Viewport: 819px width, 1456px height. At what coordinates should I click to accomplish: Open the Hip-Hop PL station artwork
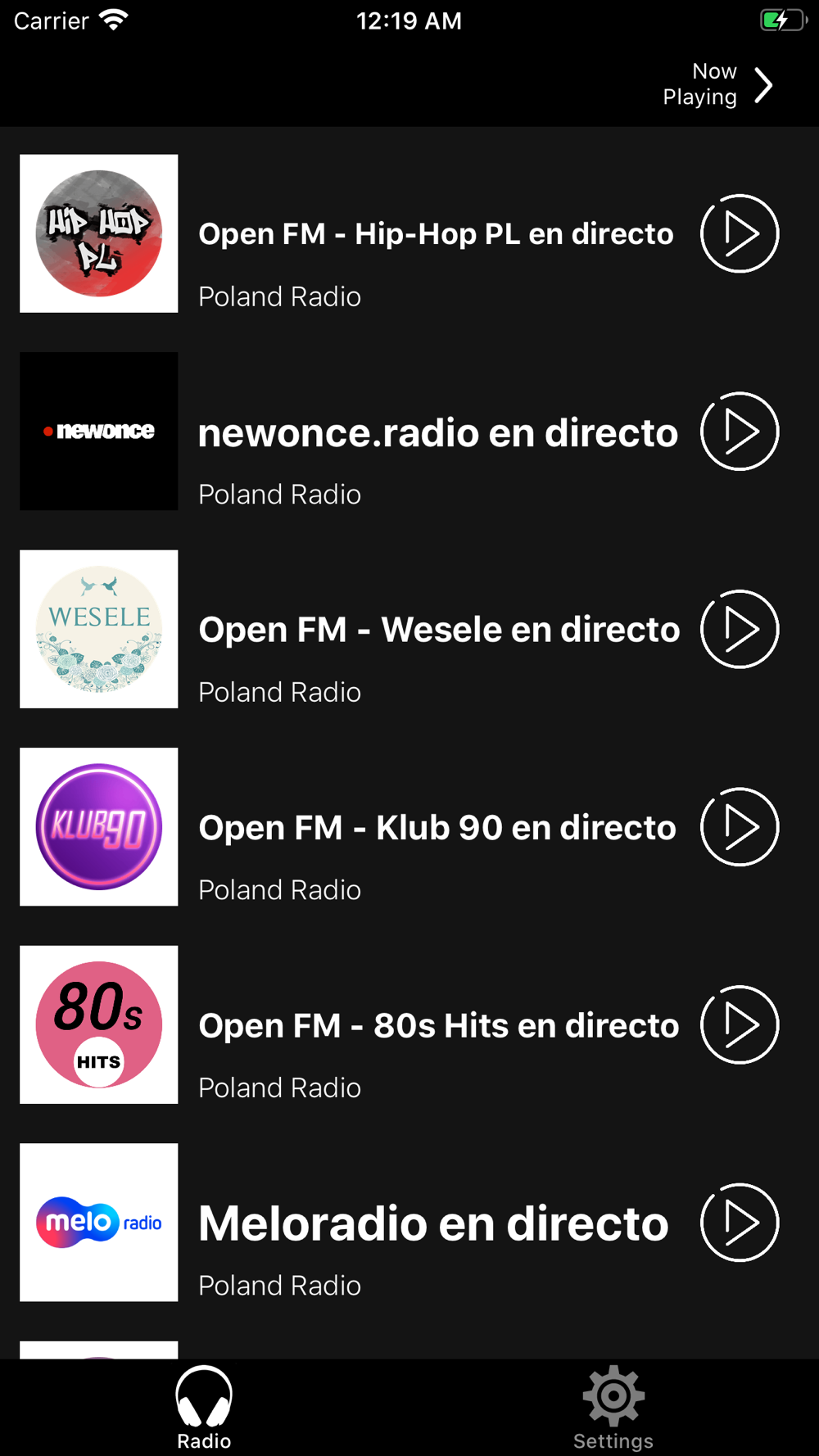click(99, 233)
